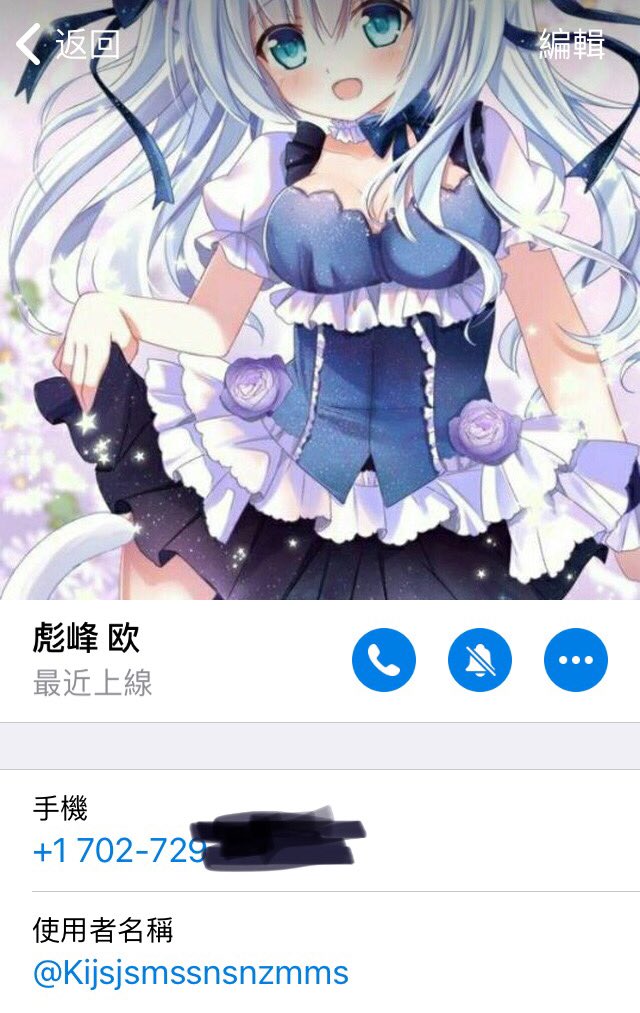This screenshot has height=1013, width=640.
Task: Tap 編輯 to edit this contact
Action: click(x=572, y=44)
